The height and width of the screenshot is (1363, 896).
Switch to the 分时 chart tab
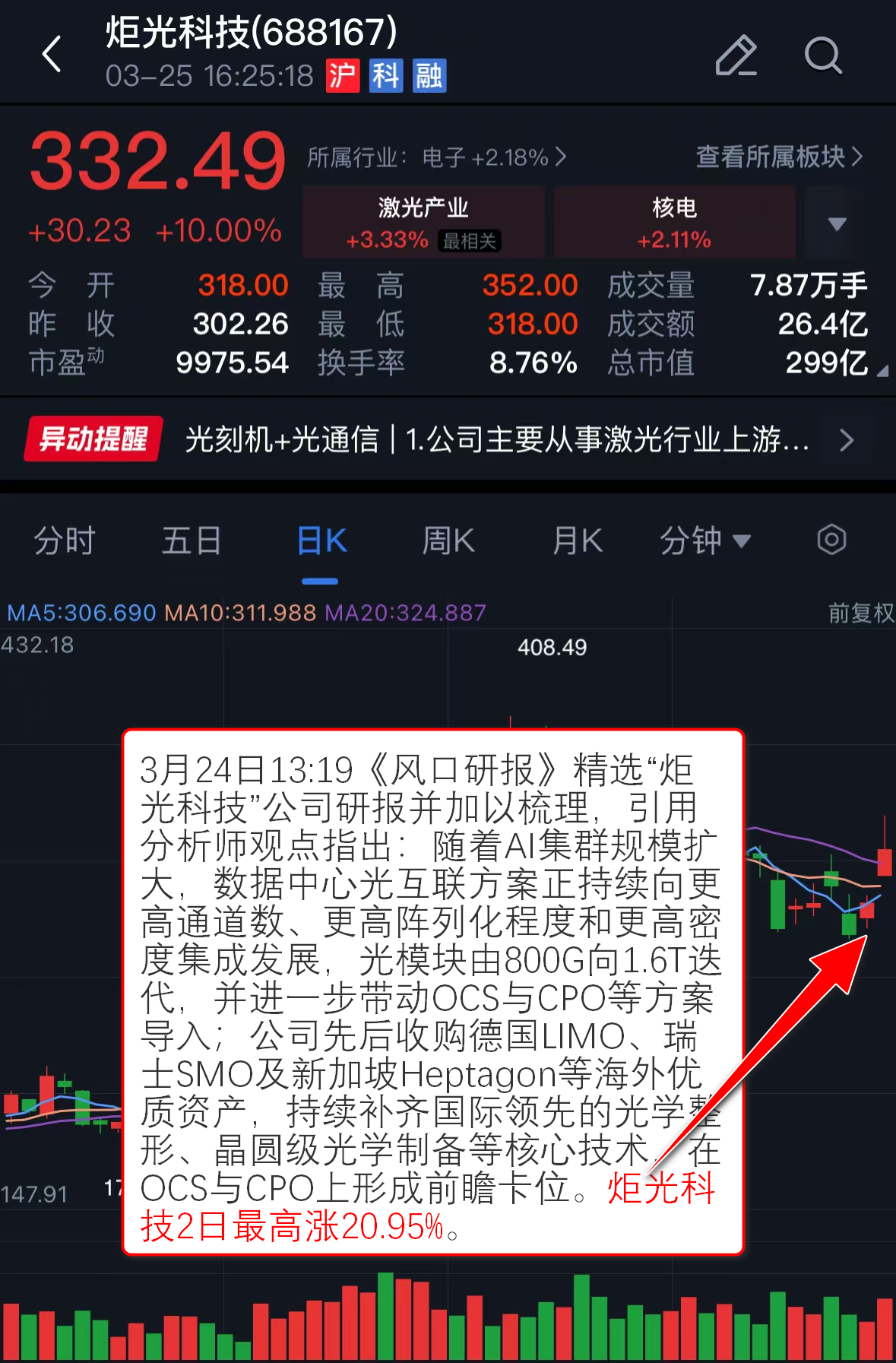point(65,541)
